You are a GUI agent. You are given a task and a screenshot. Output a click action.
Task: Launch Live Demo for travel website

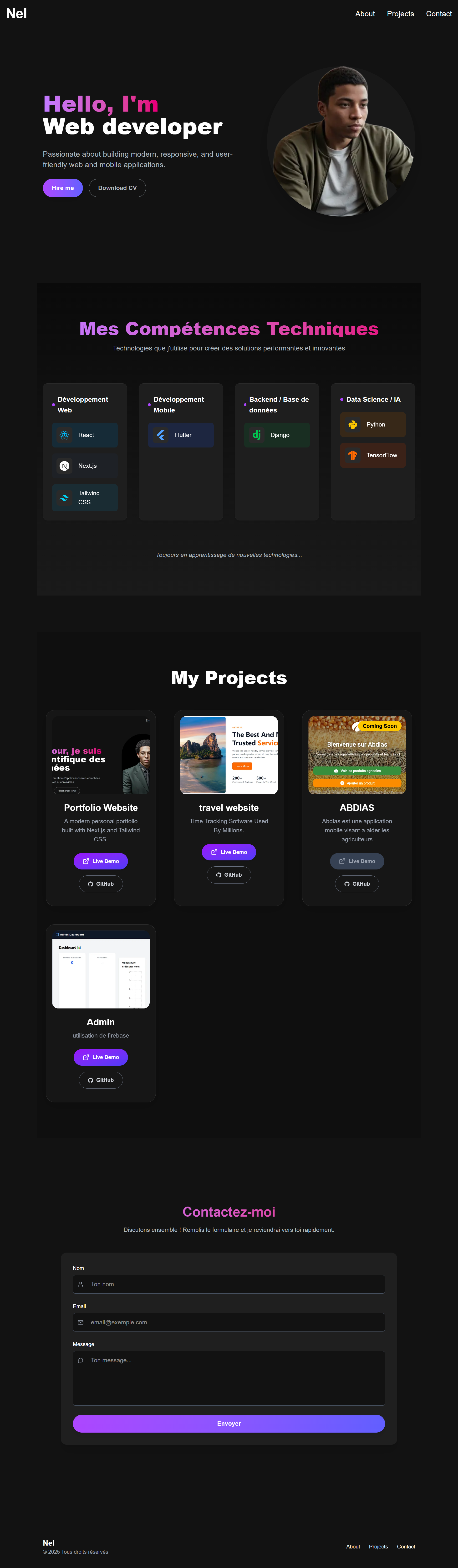229,852
